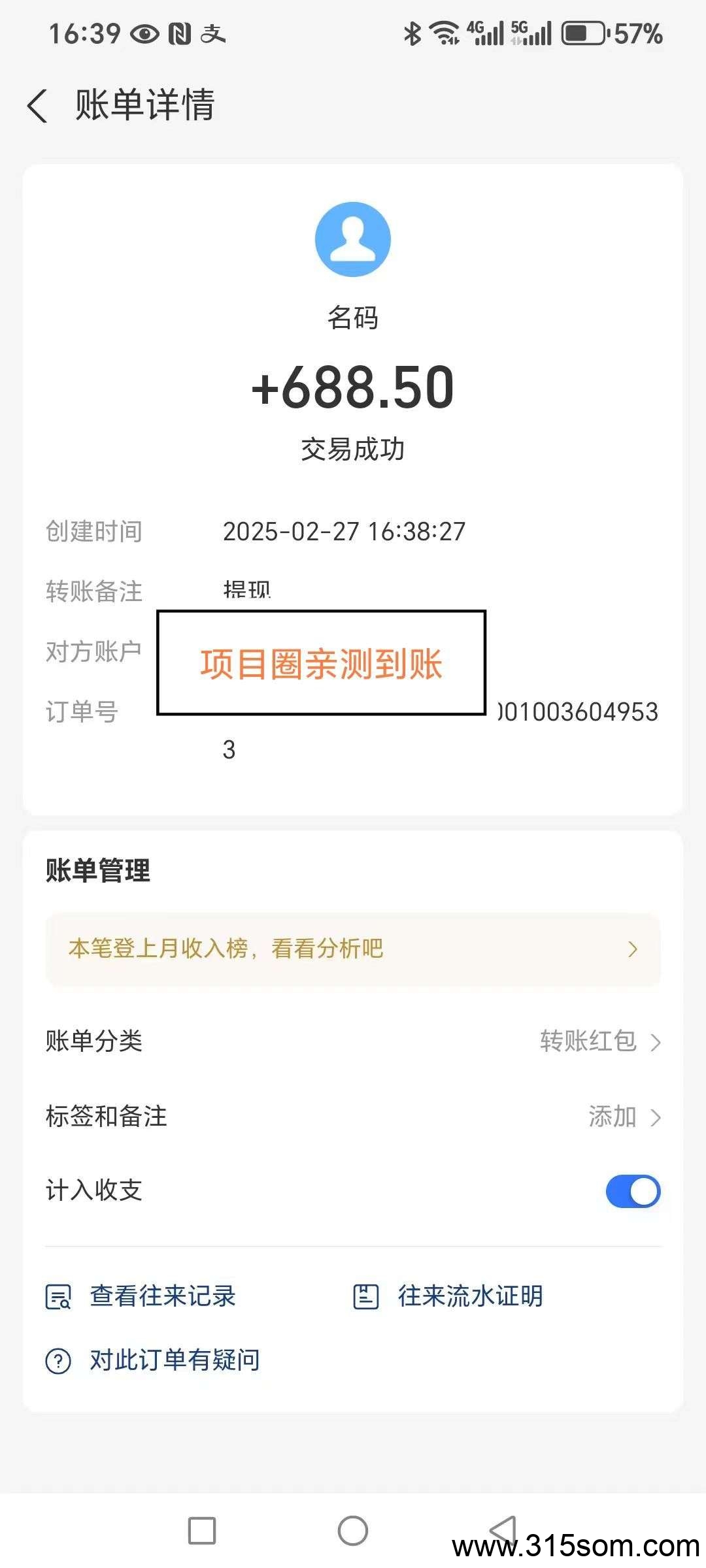The height and width of the screenshot is (1568, 706).
Task: Open 查看往来记录
Action: pos(141,1296)
